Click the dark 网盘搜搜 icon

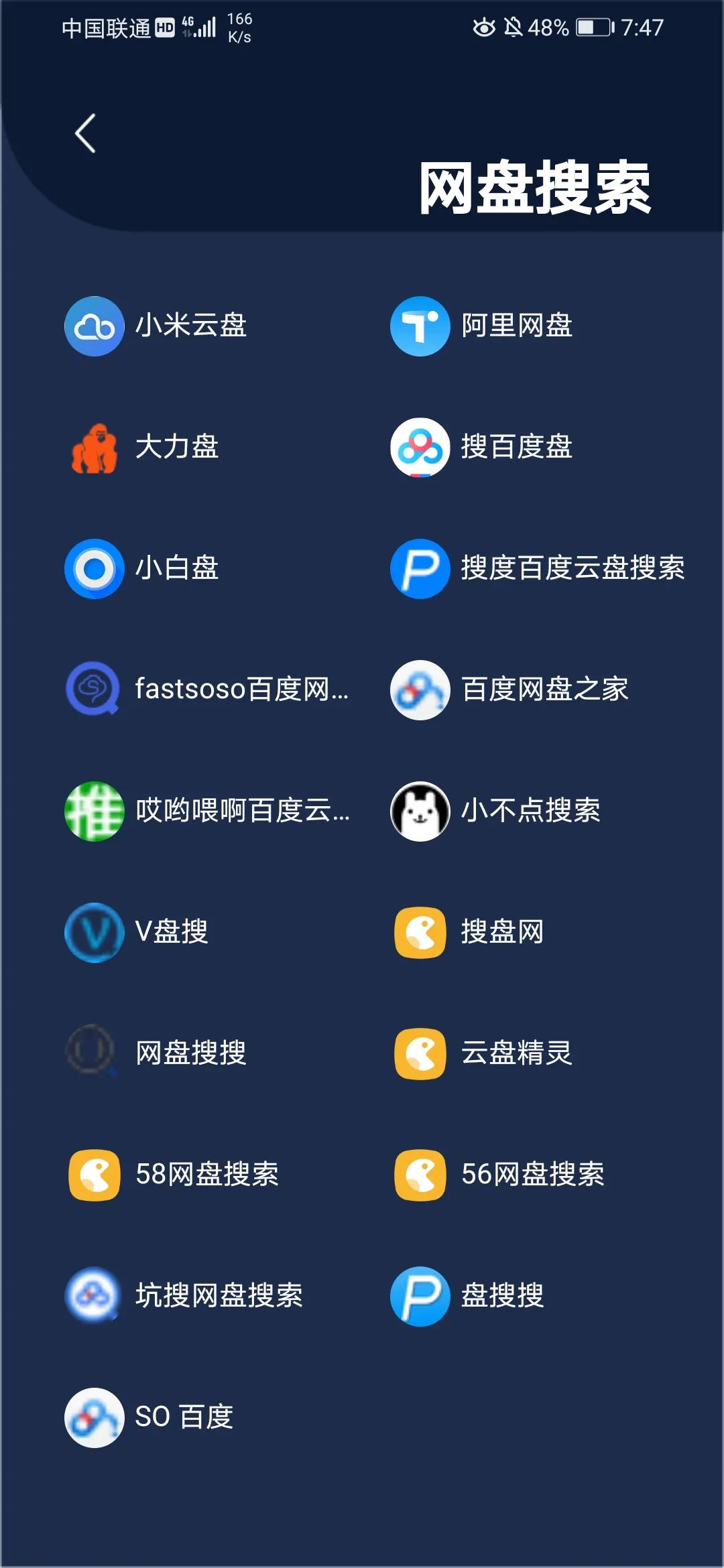click(x=94, y=1054)
